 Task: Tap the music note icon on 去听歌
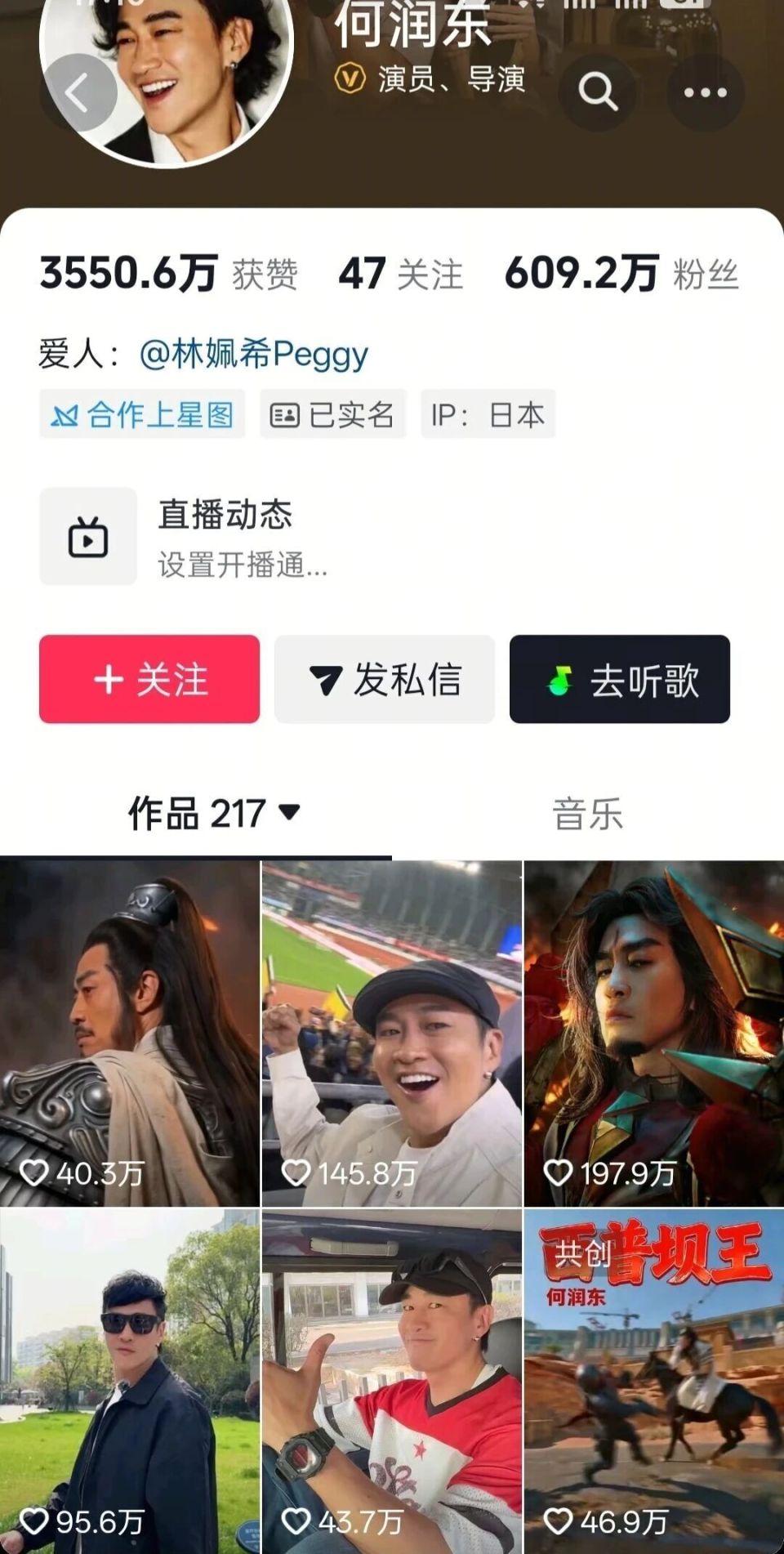point(560,681)
